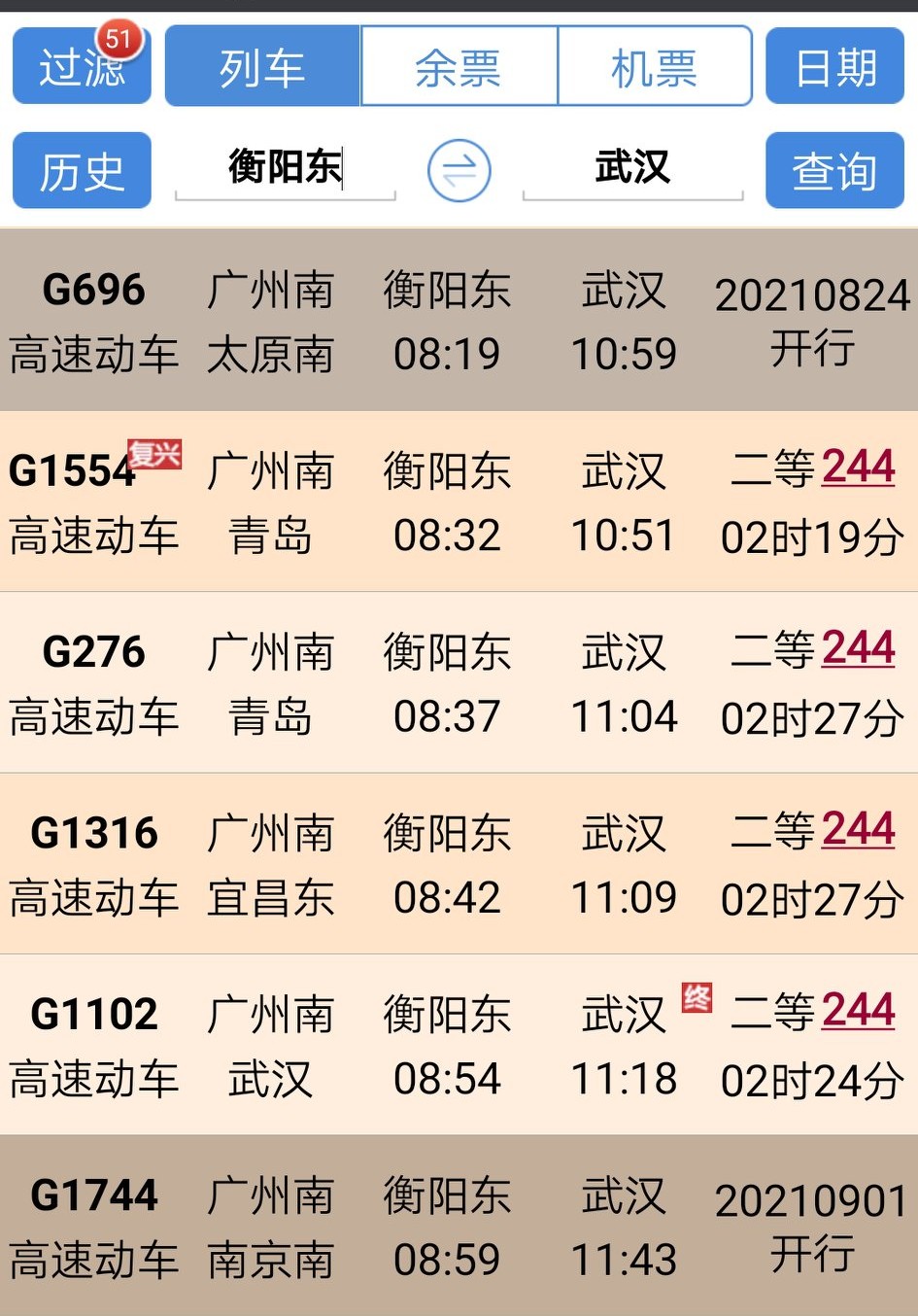This screenshot has width=918, height=1316.
Task: Click the 复兴 badge on train G1554
Action: coord(155,454)
